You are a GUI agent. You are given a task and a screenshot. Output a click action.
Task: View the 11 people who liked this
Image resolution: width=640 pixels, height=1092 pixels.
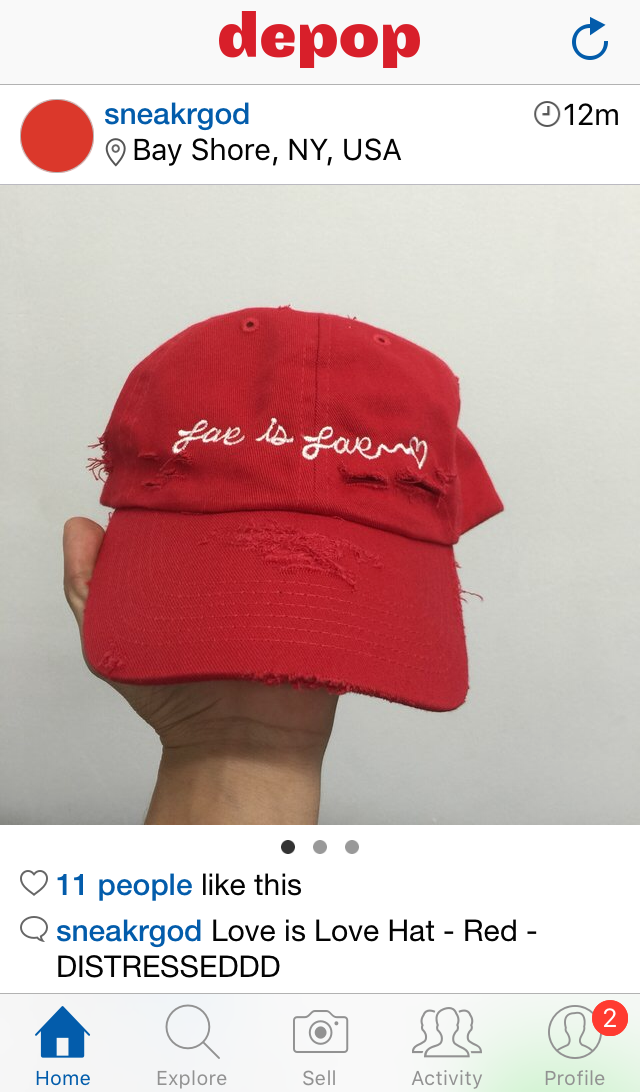(124, 885)
